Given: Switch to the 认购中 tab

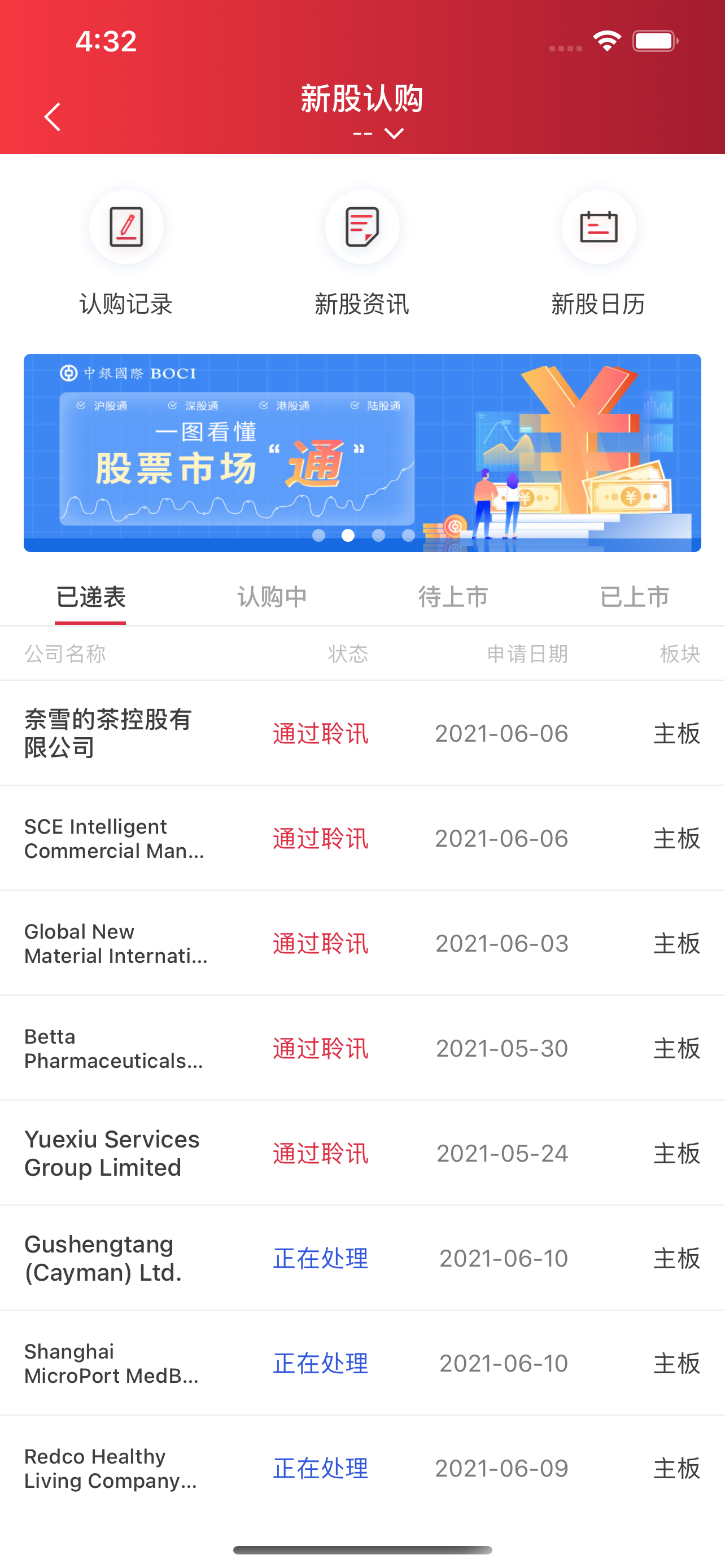Looking at the screenshot, I should click(272, 597).
